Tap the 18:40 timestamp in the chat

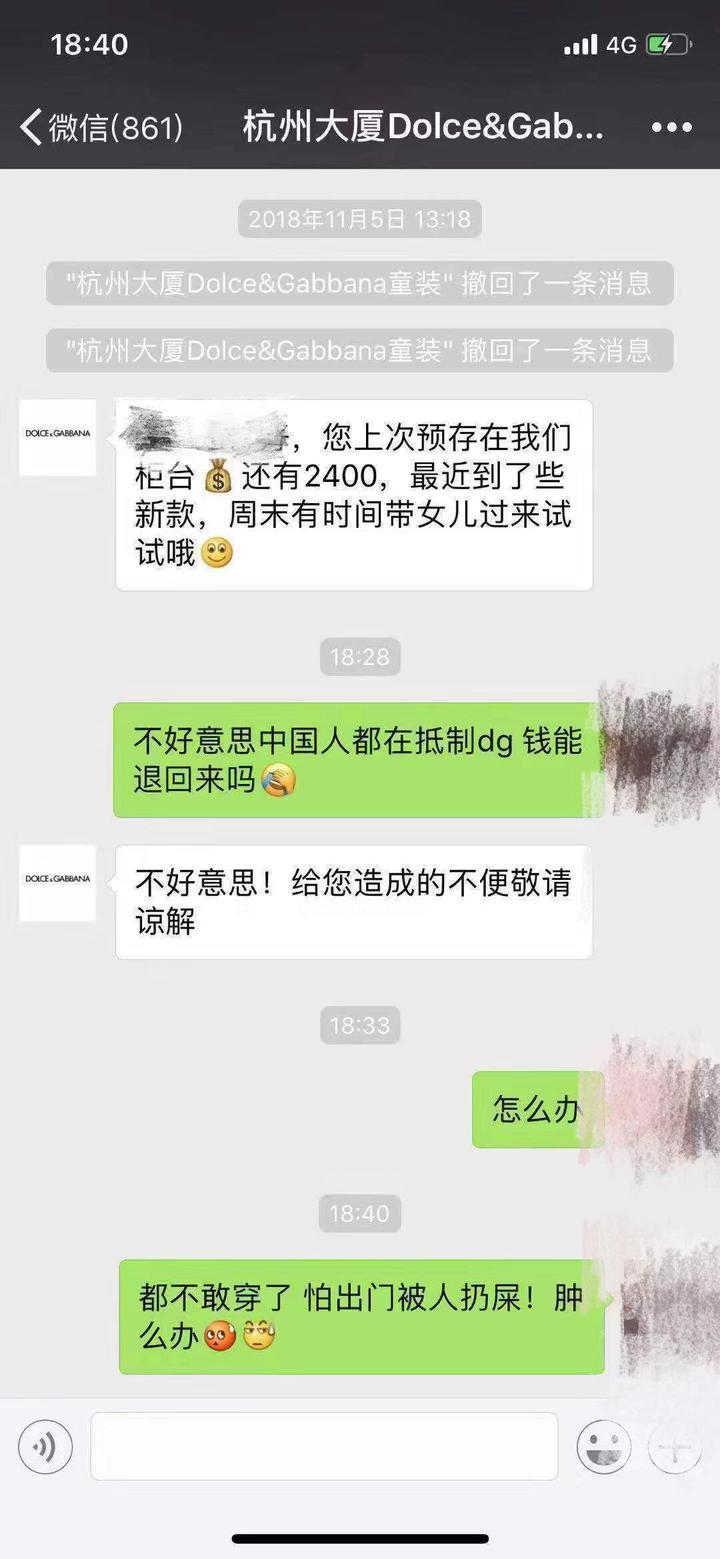tap(360, 1214)
